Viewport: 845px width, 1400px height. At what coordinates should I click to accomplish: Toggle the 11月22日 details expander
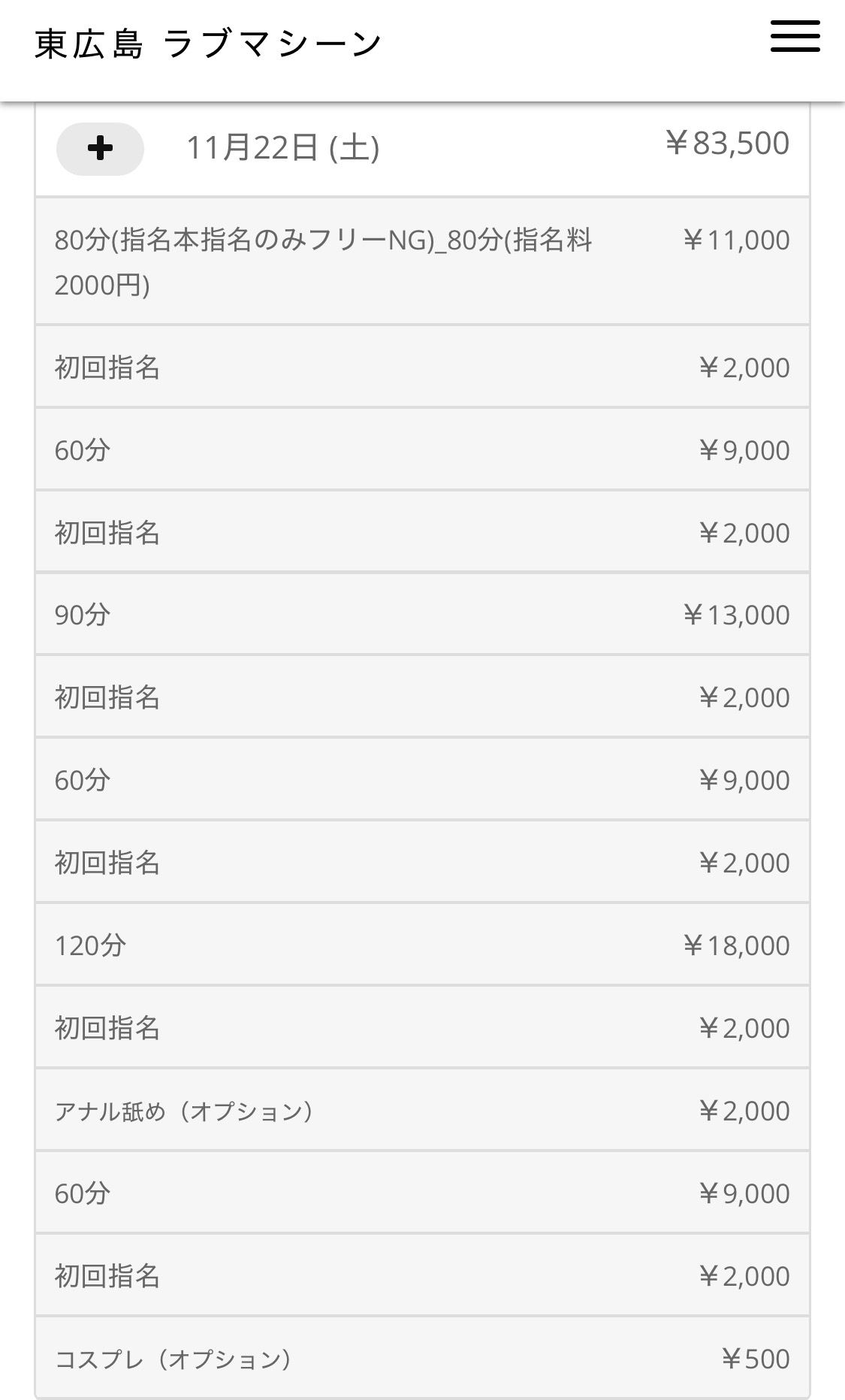(x=100, y=149)
